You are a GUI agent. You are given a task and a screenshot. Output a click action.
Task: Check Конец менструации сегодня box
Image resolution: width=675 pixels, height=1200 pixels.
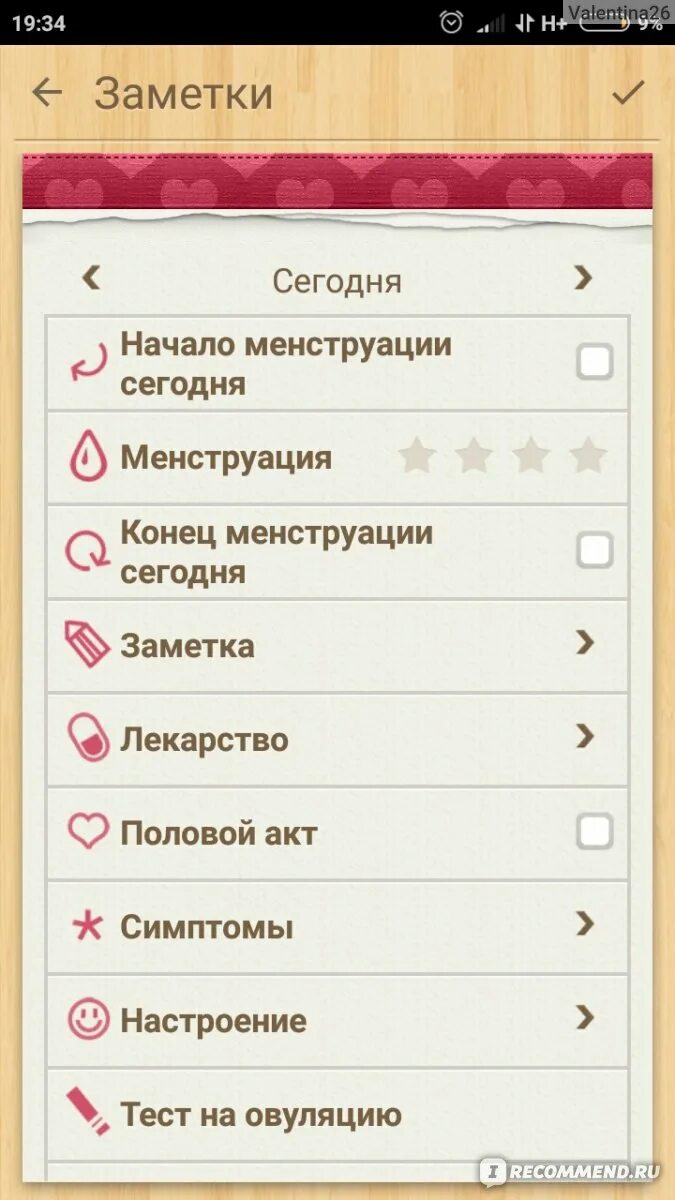595,550
